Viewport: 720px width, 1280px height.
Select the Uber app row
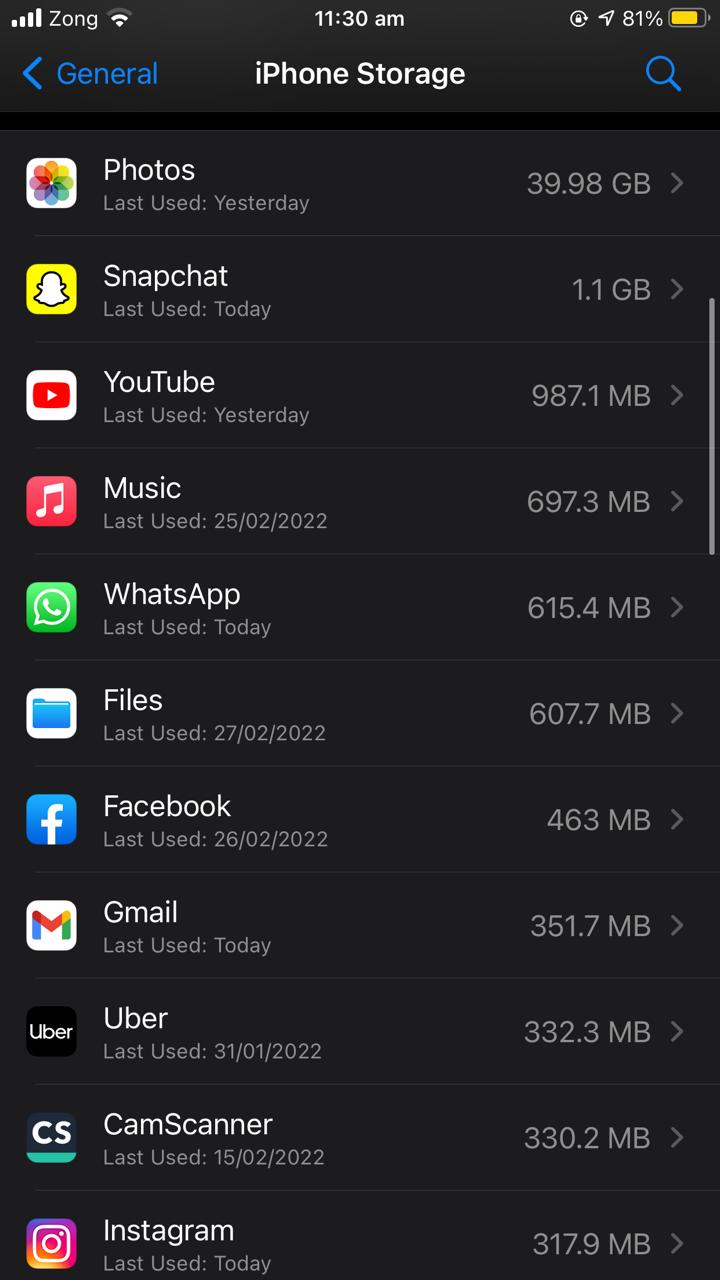pos(360,1031)
